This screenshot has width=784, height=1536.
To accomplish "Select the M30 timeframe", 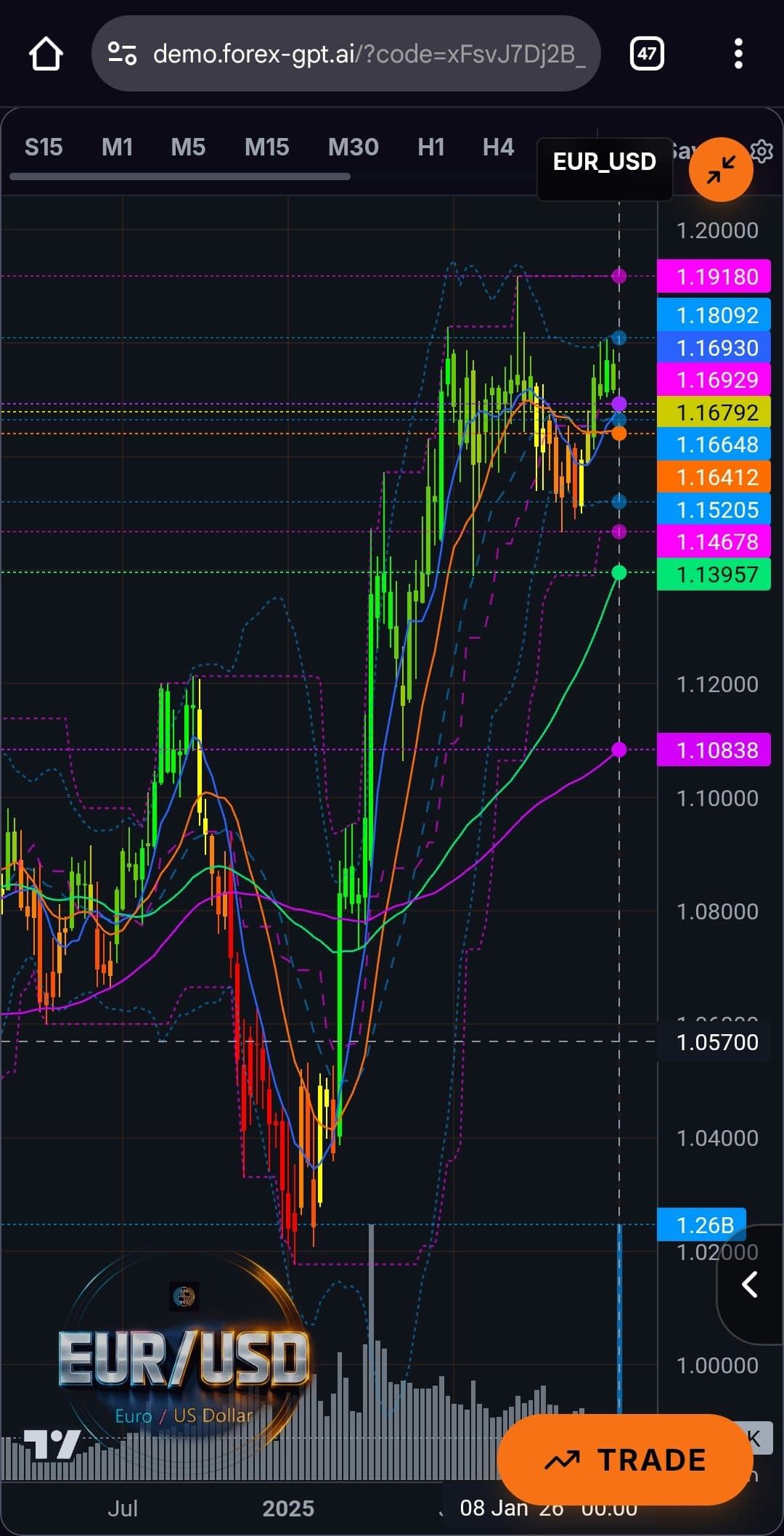I will pos(354,147).
